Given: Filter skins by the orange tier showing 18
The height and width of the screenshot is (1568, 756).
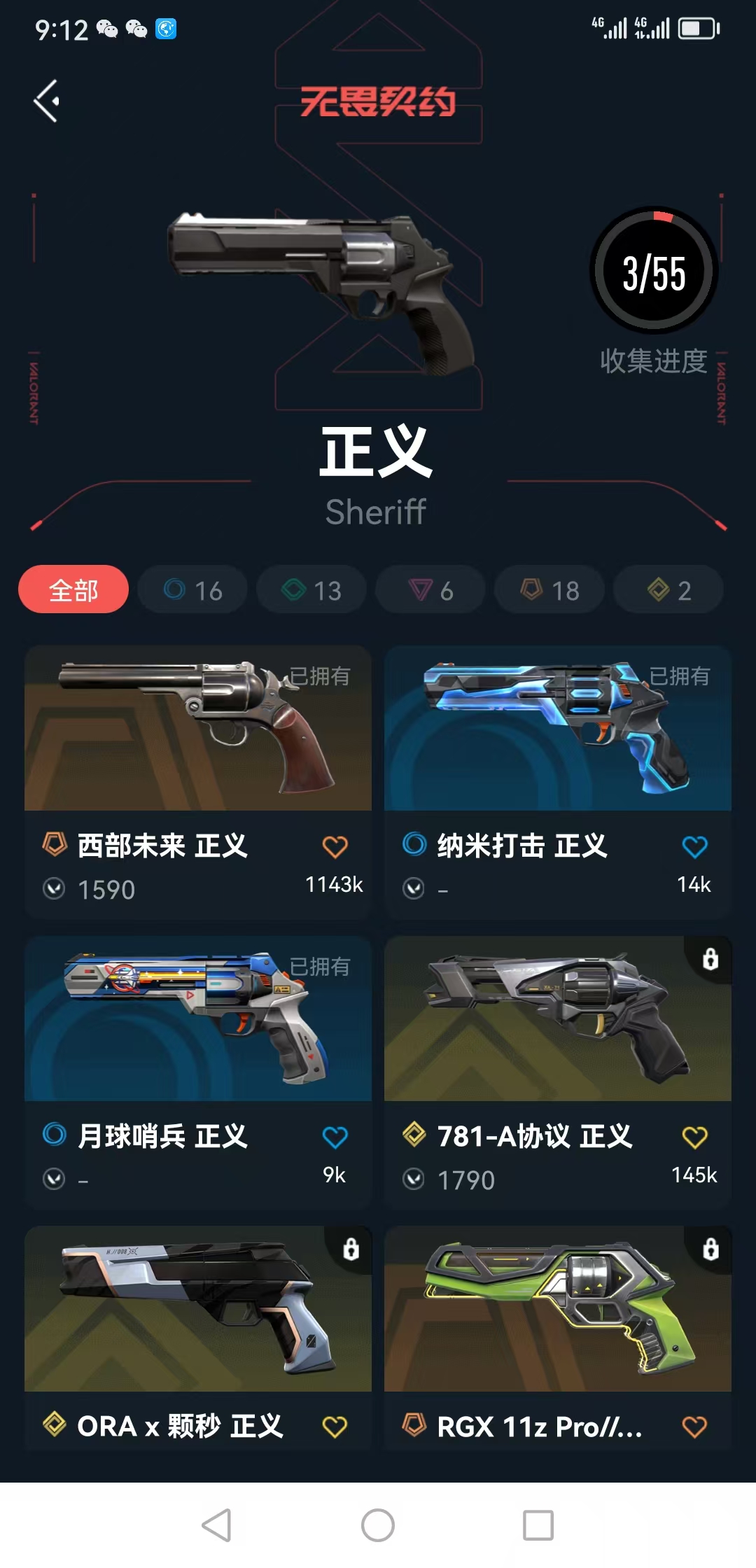Looking at the screenshot, I should [549, 589].
